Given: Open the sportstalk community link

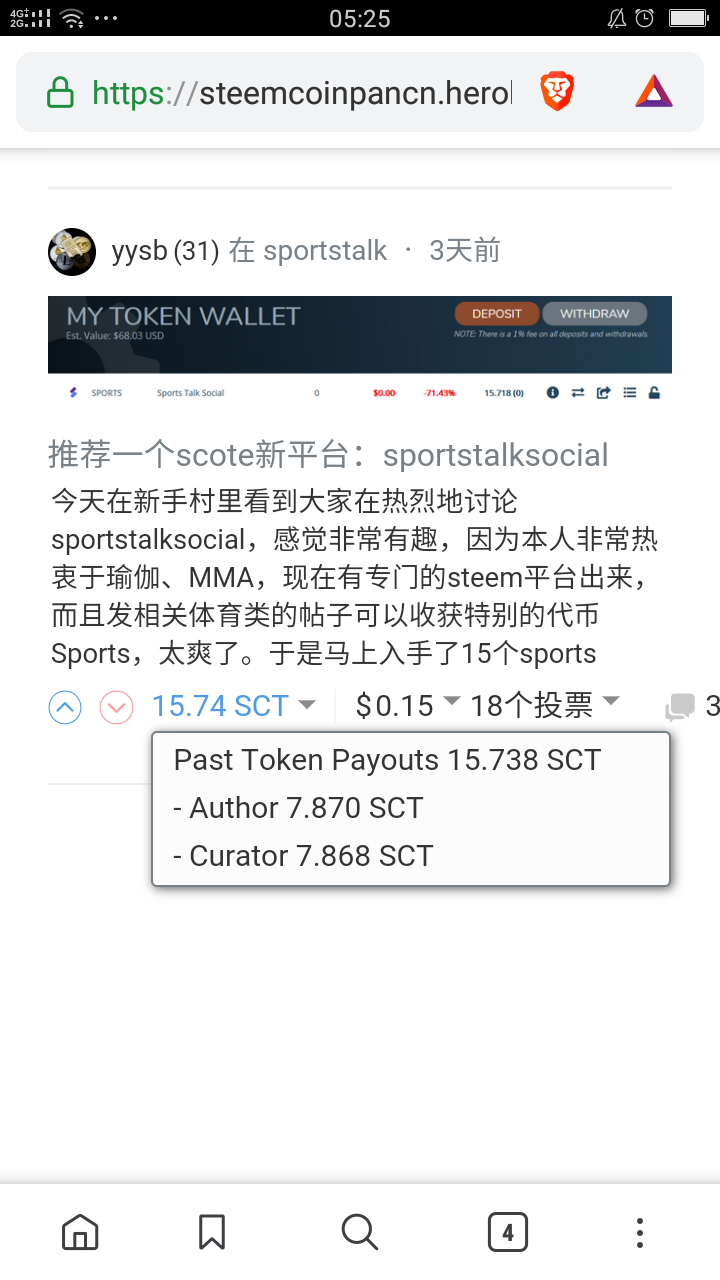Looking at the screenshot, I should 325,251.
